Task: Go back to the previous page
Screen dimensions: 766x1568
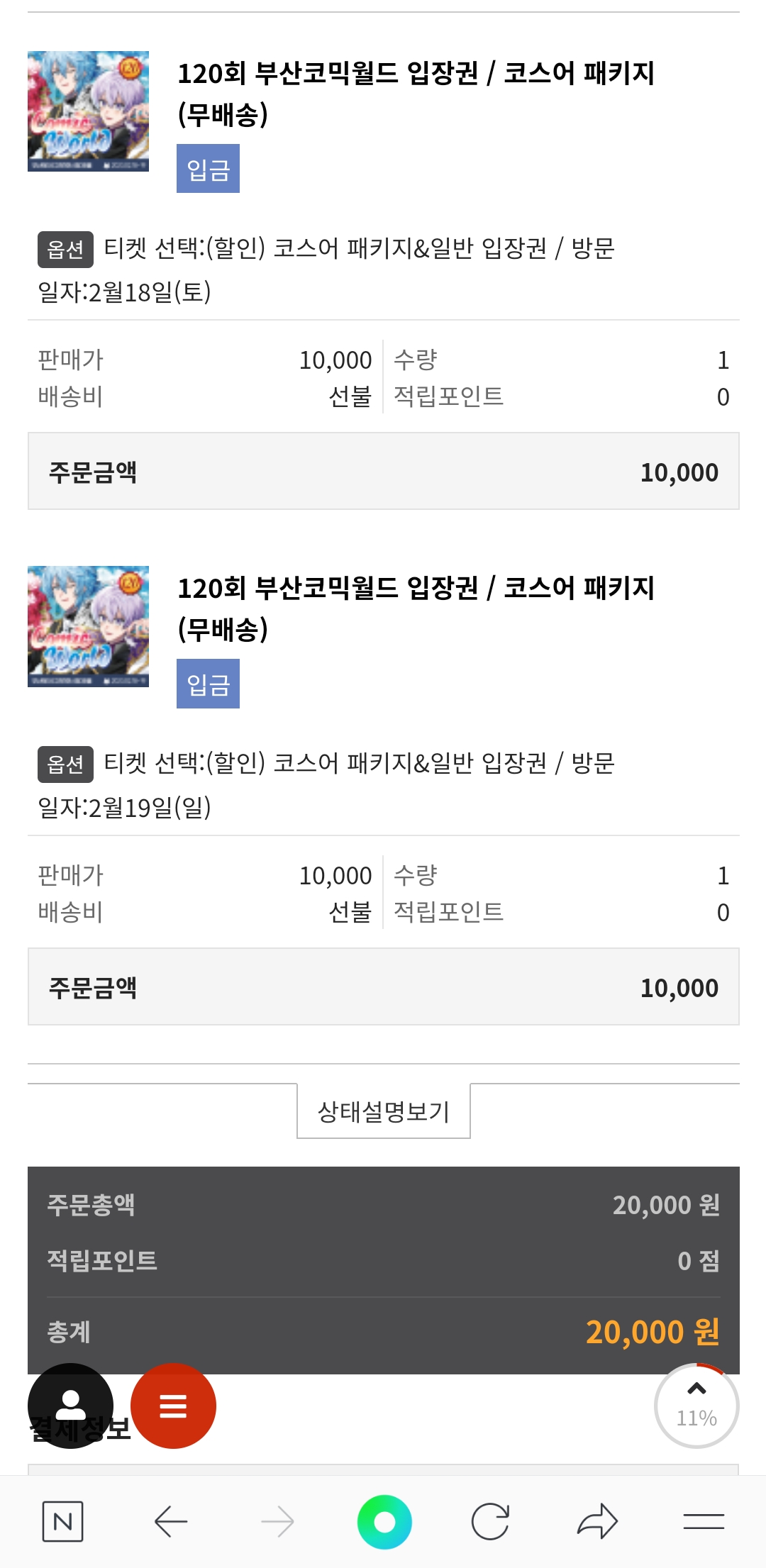Action: [x=171, y=1521]
